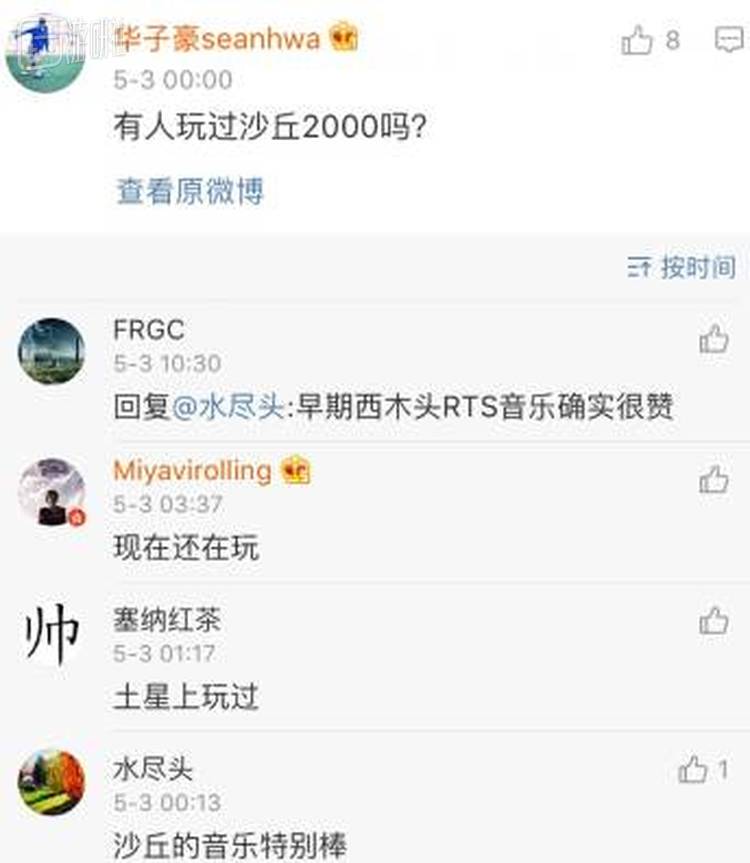View FRGC's profile picture

(52, 351)
